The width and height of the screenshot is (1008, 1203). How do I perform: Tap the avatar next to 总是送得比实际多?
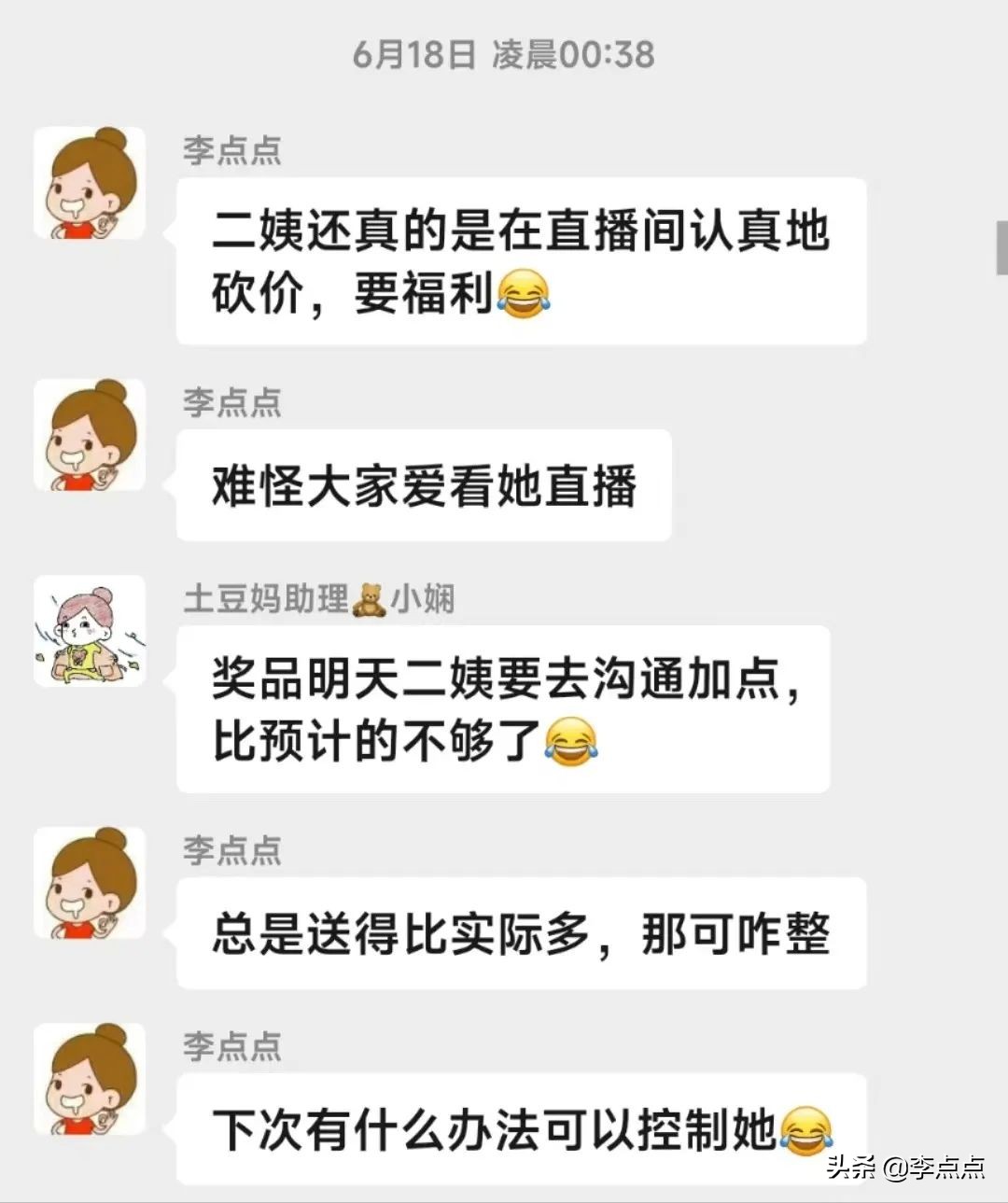coord(89,882)
